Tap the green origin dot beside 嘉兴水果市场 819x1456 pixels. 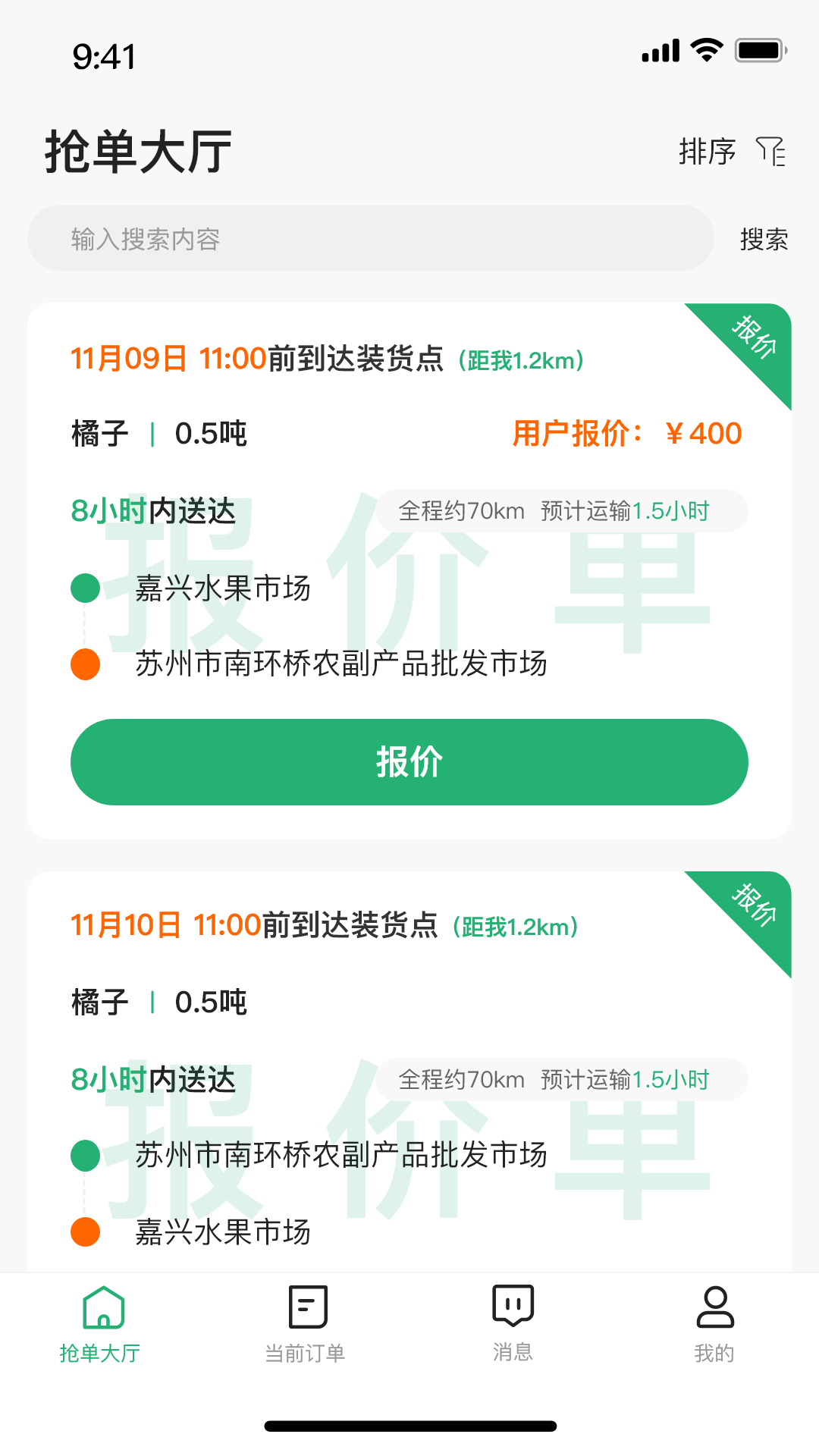coord(85,588)
